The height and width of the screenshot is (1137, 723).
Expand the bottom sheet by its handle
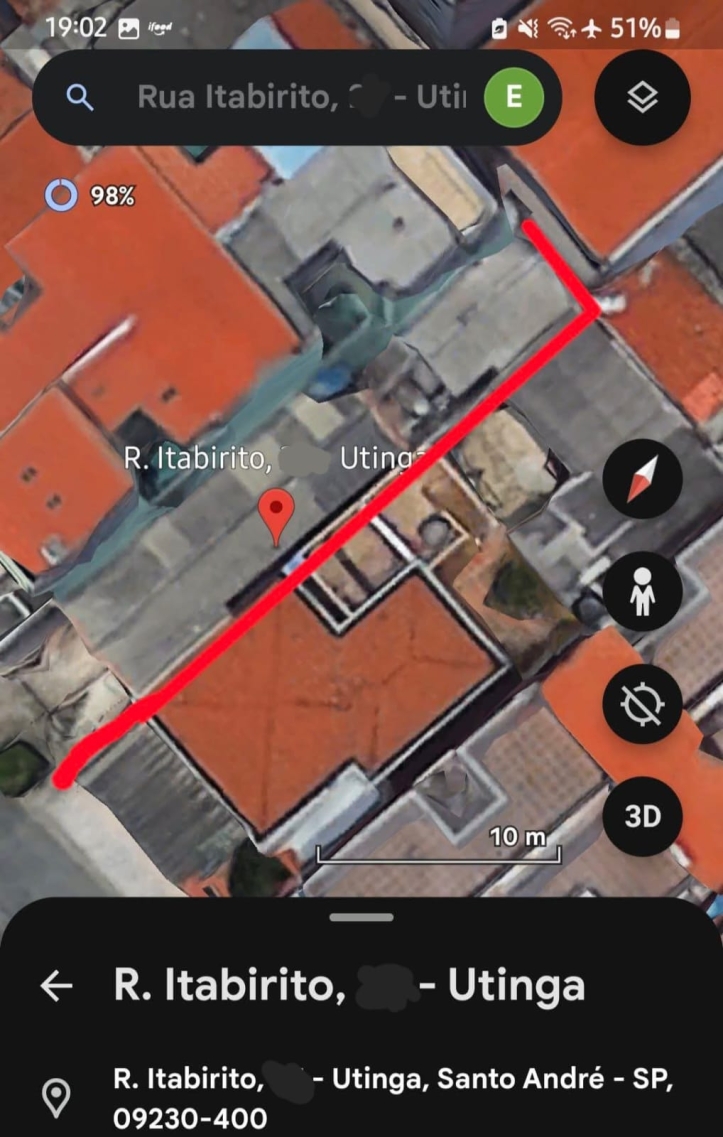(361, 917)
